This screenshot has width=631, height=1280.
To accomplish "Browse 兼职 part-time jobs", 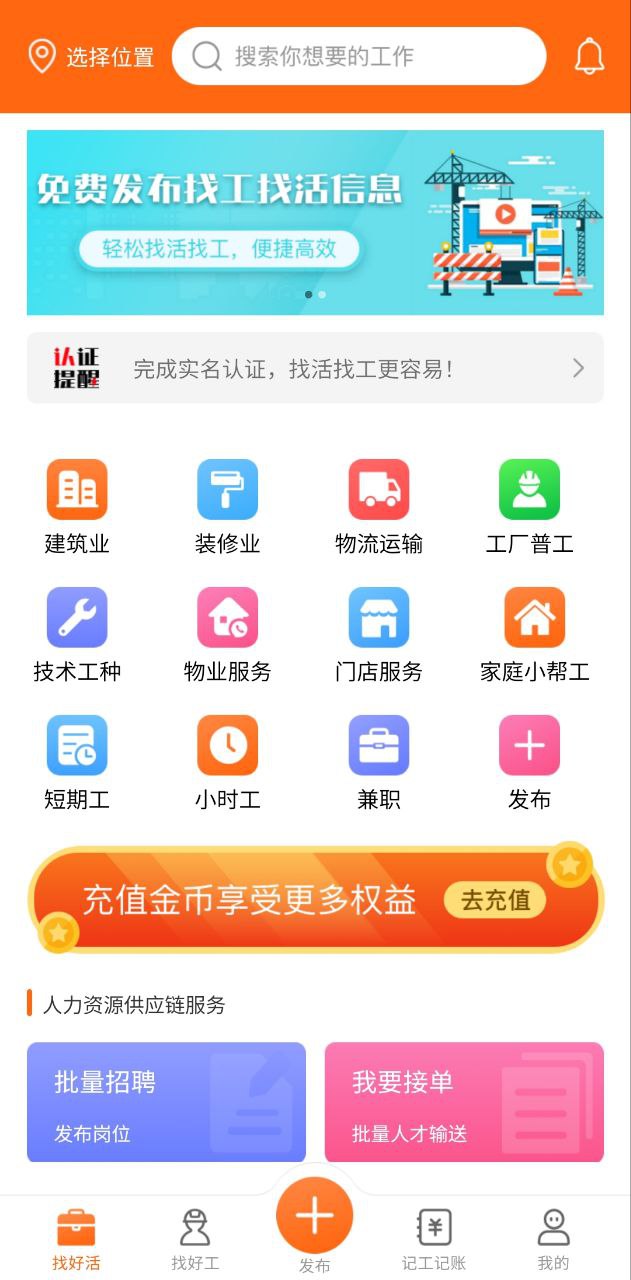I will 378,763.
